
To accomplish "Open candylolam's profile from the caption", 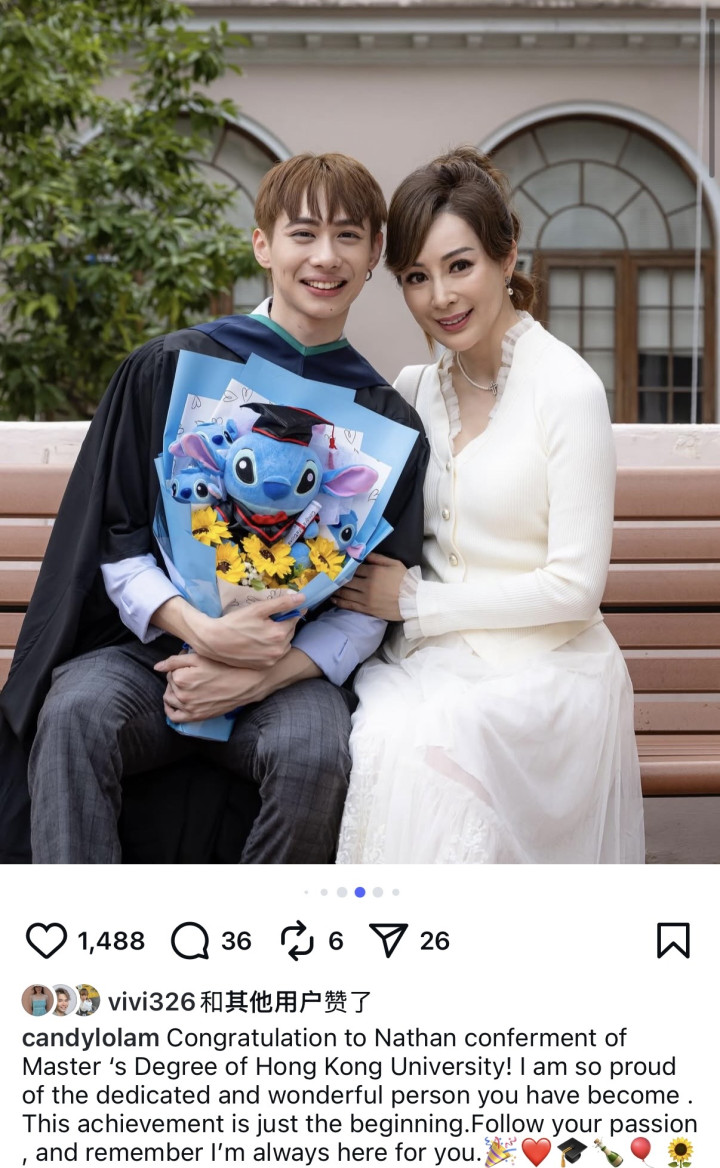I will pyautogui.click(x=90, y=1038).
